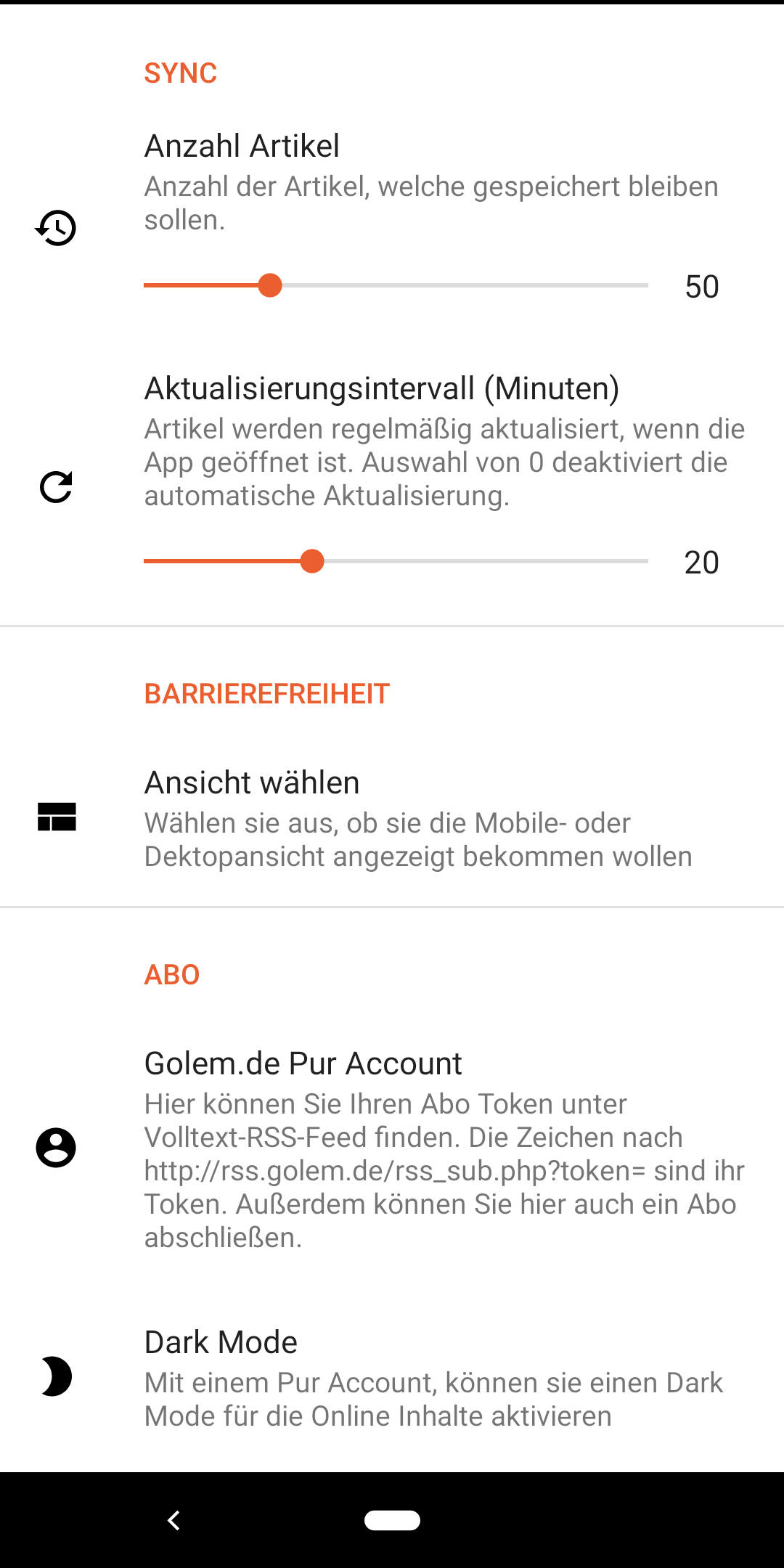Tap the Aktualisierungsintervall slider track
The width and height of the screenshot is (784, 1568).
coord(396,561)
